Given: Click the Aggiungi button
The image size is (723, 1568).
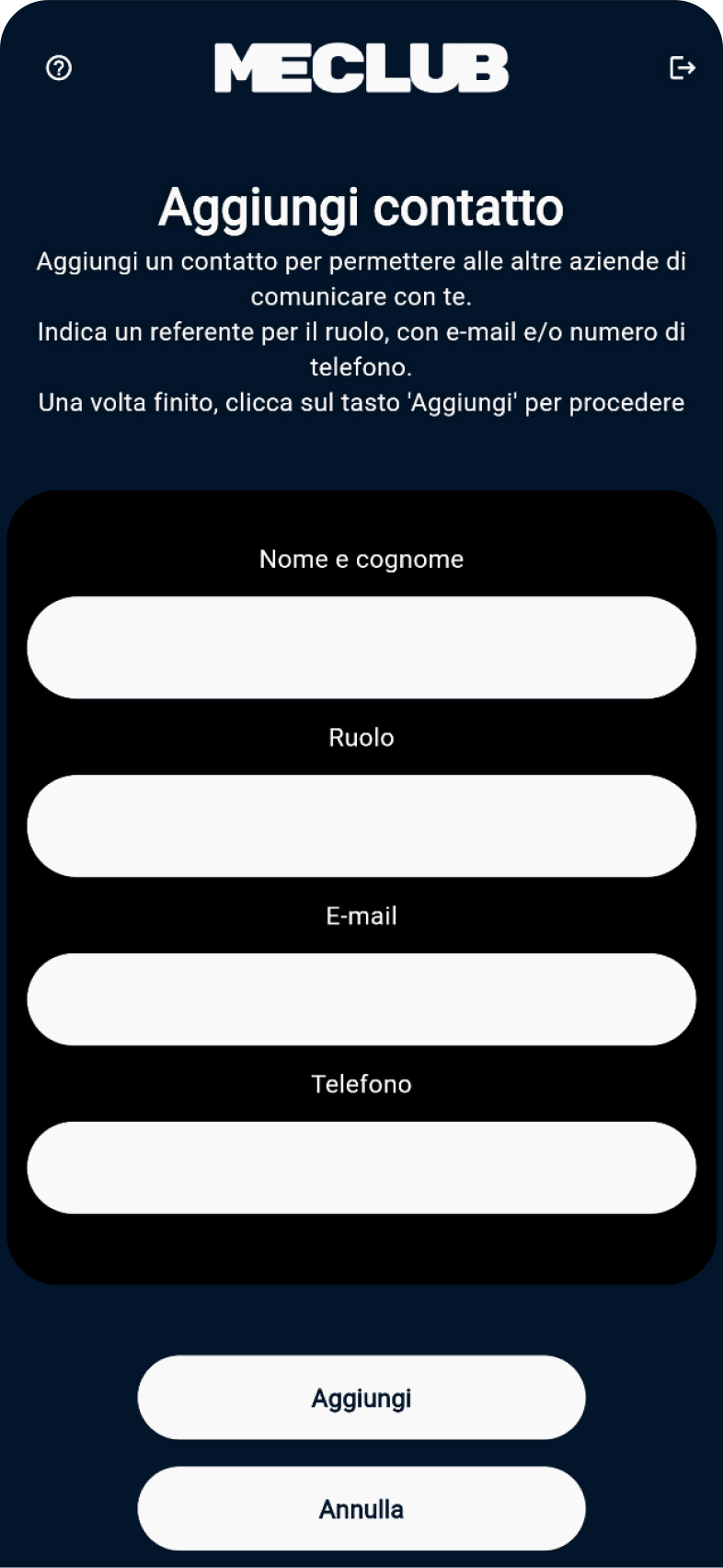Looking at the screenshot, I should pyautogui.click(x=360, y=1398).
